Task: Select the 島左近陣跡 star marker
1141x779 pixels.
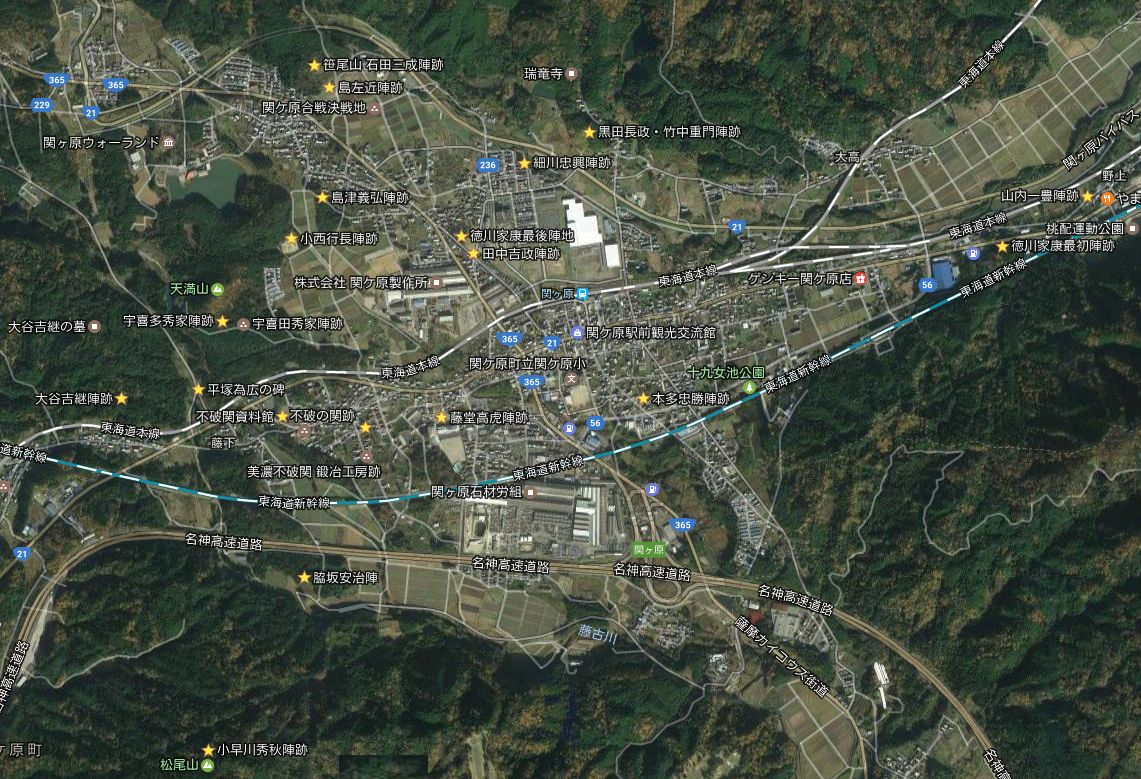Action: (x=329, y=88)
